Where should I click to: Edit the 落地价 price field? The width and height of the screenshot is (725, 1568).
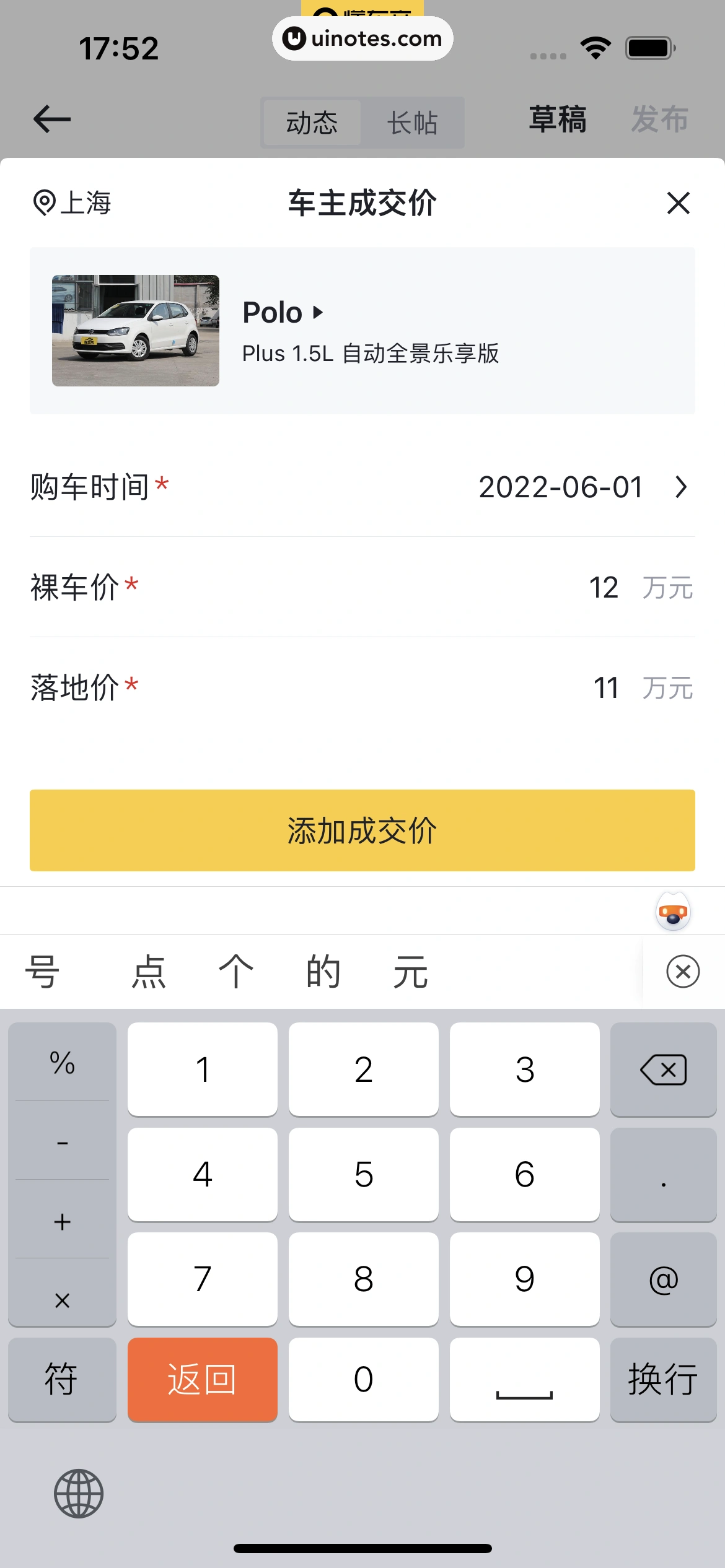(605, 688)
